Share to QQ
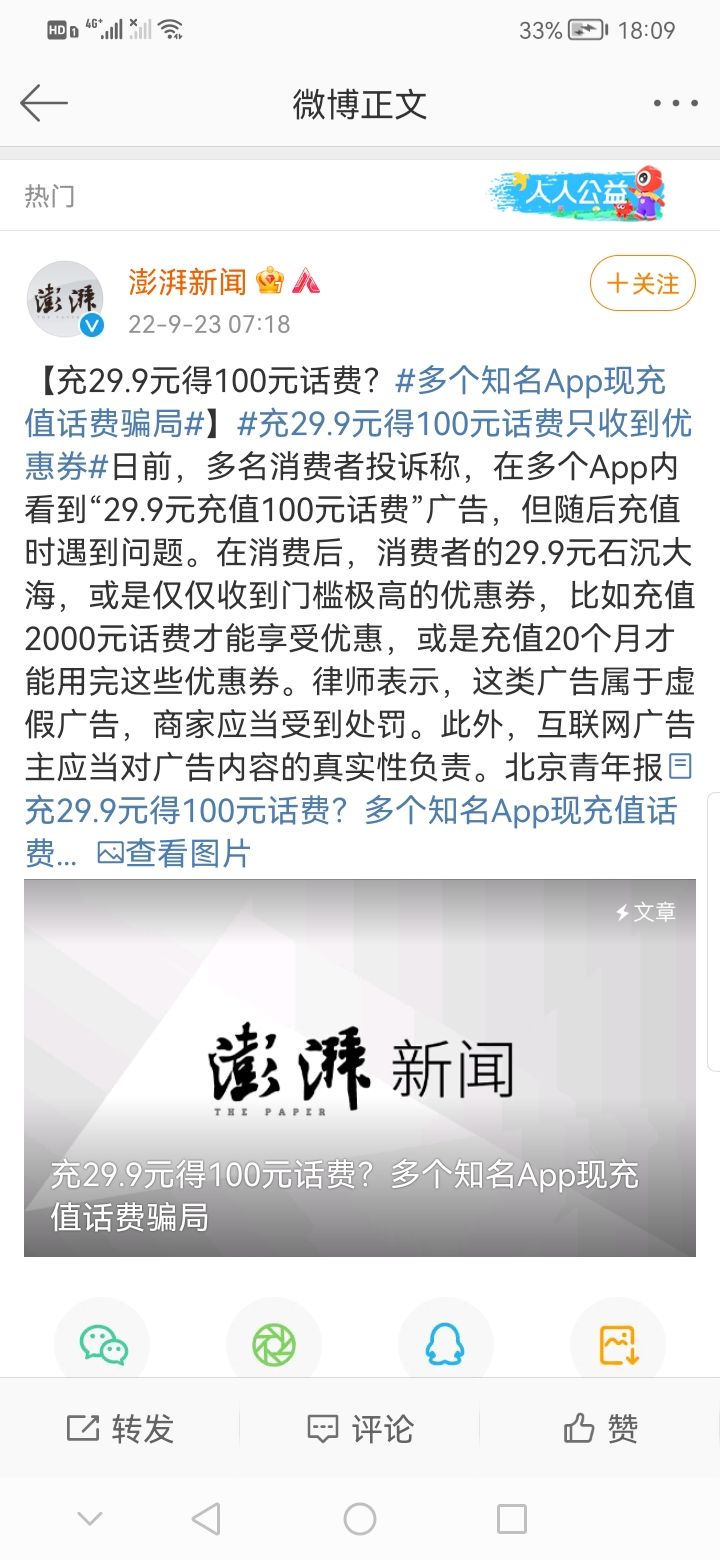720x1560 pixels. tap(445, 1343)
